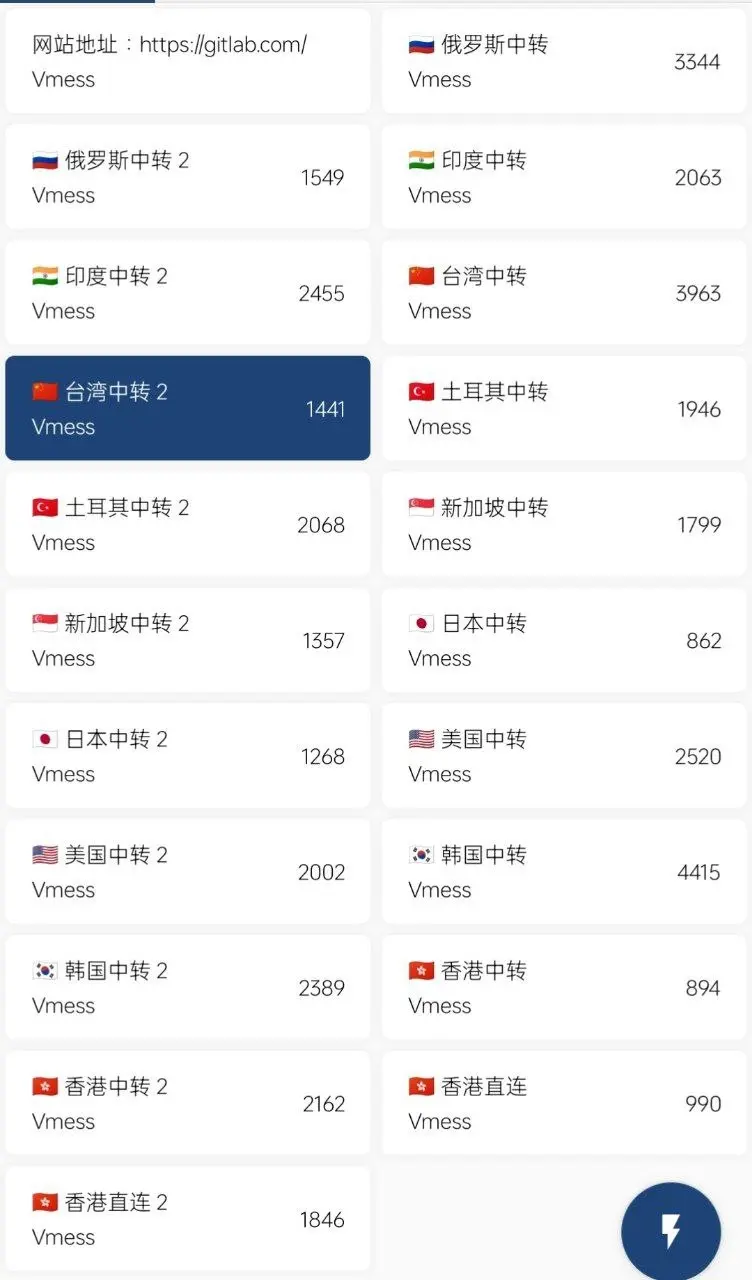Image resolution: width=752 pixels, height=1280 pixels.
Task: Select the 日本中转 2 server
Action: point(188,756)
